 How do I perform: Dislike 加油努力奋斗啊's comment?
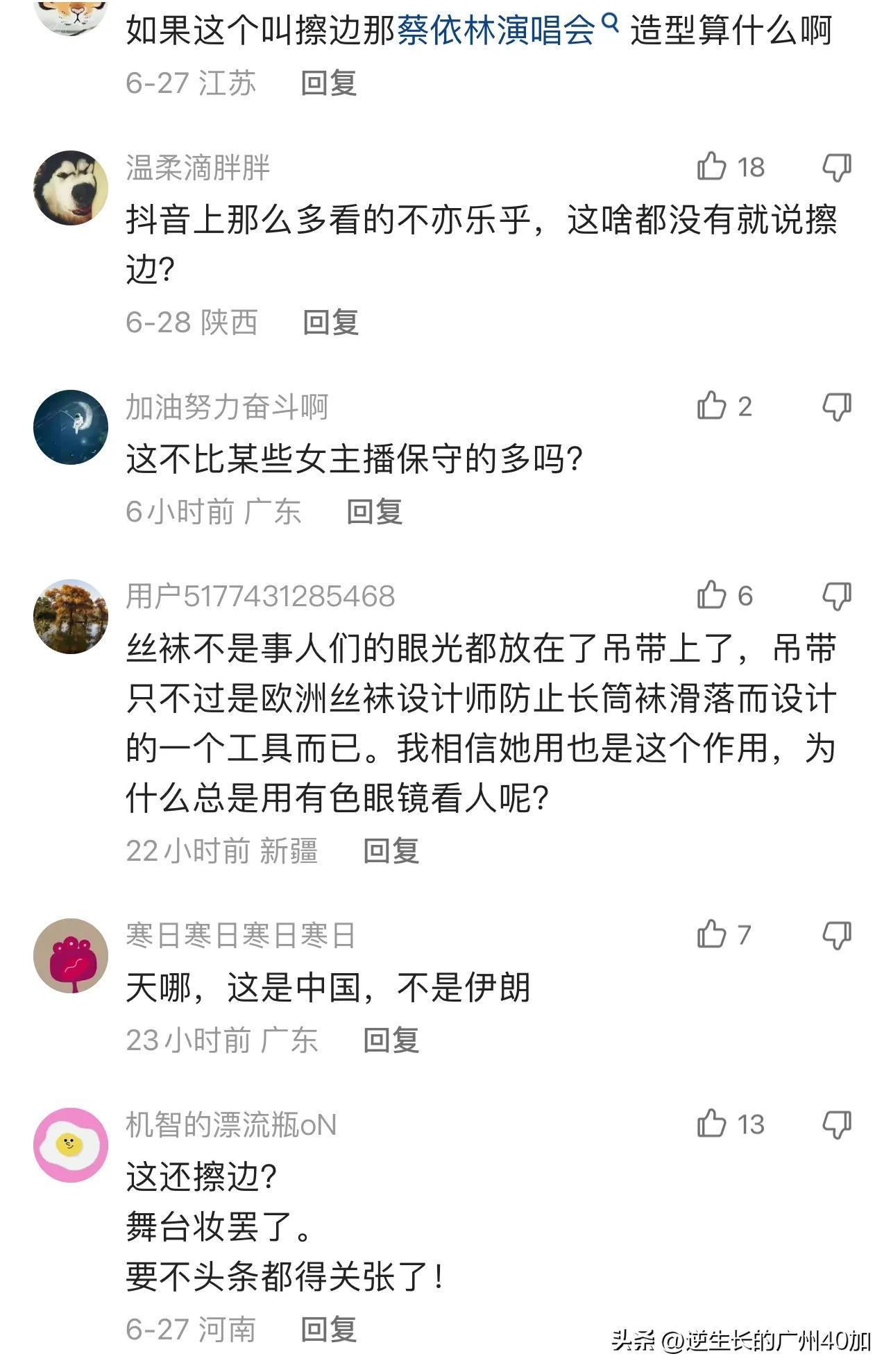837,406
